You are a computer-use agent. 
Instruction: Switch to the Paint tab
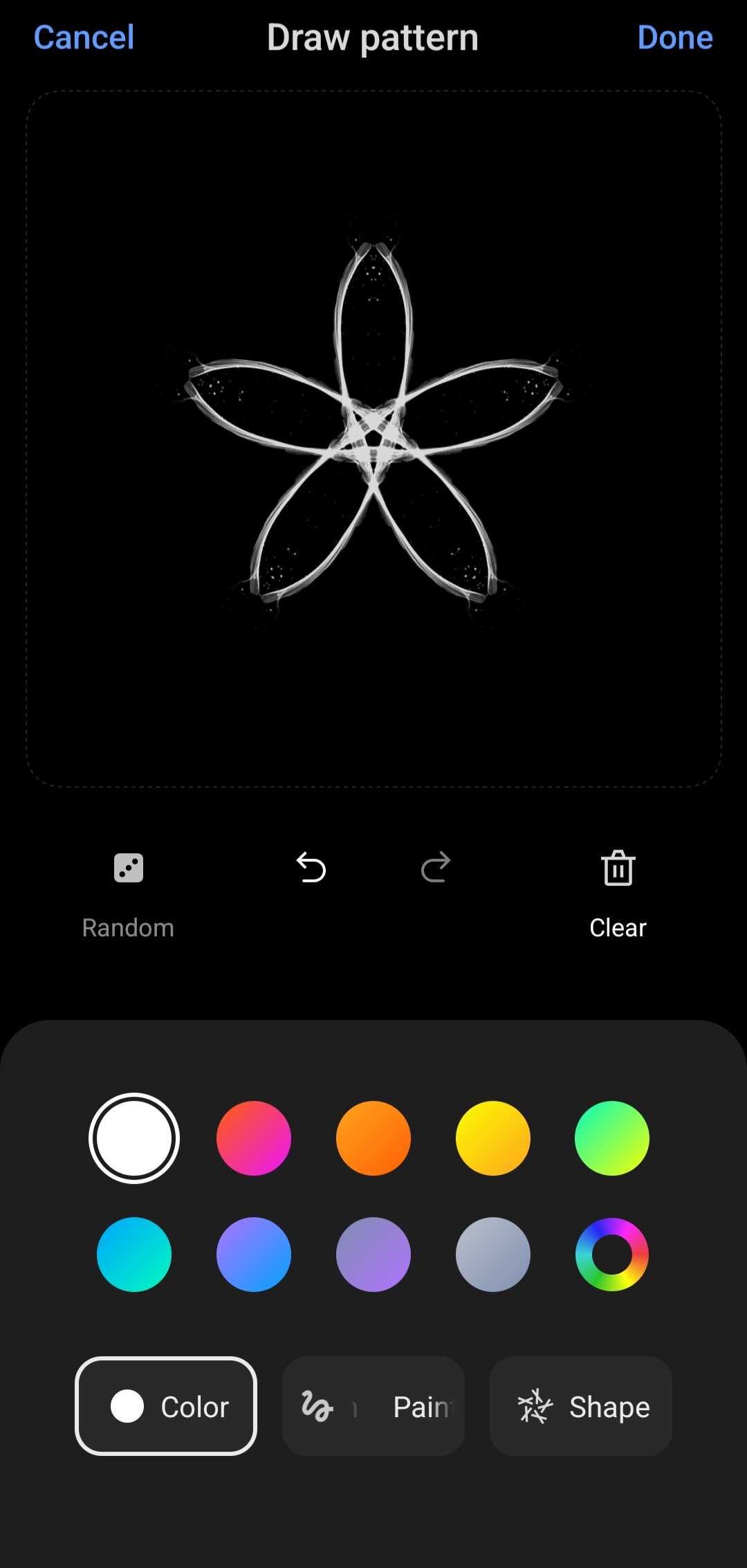(373, 1406)
